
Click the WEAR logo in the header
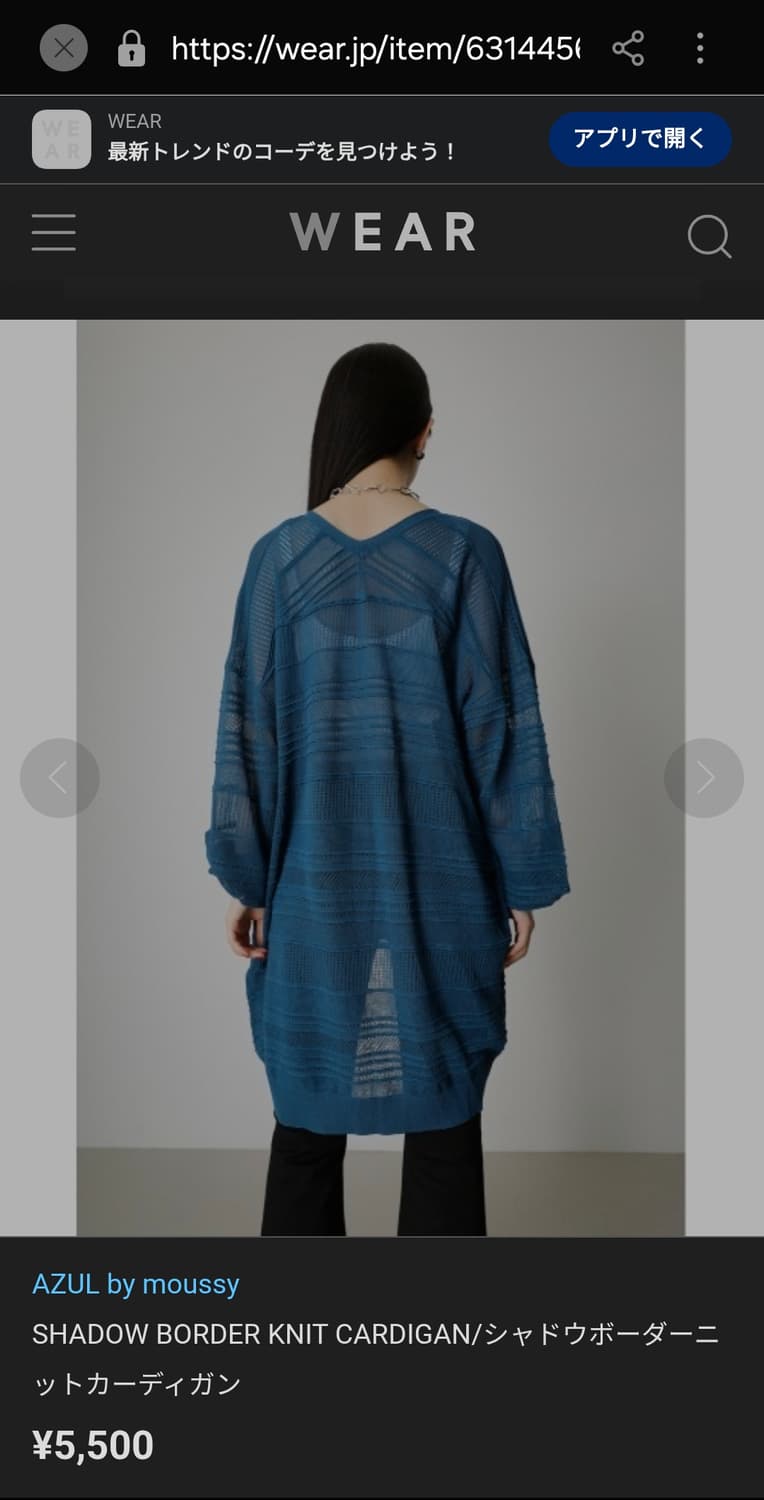(x=382, y=233)
